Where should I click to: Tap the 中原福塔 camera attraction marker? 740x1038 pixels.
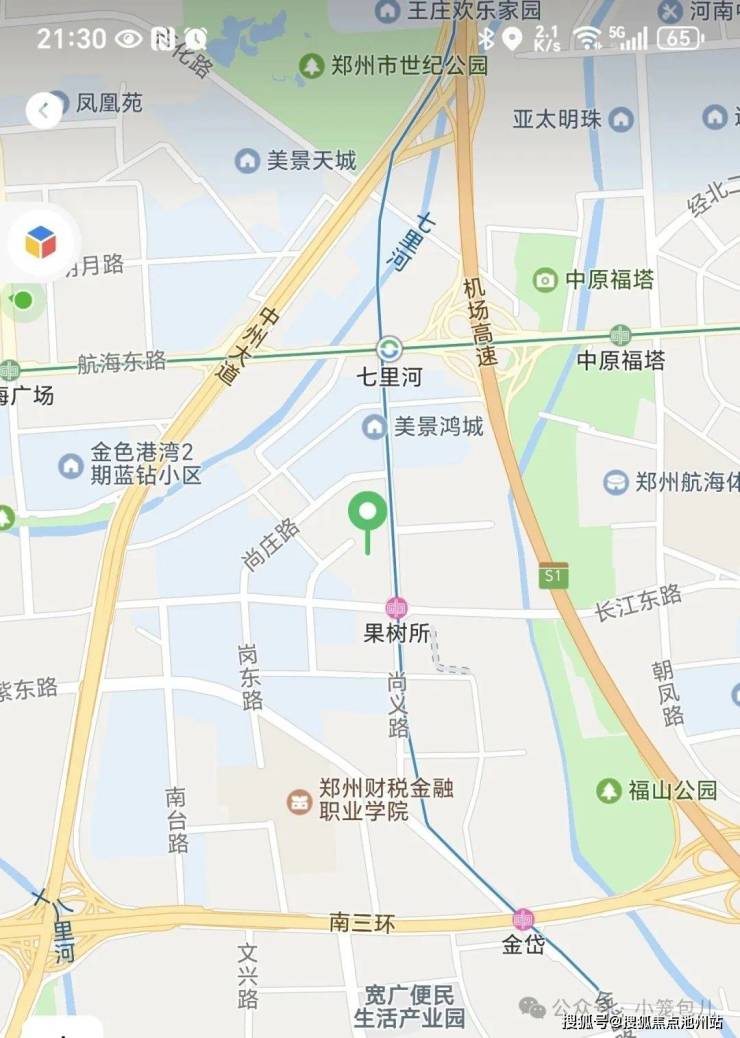[545, 280]
